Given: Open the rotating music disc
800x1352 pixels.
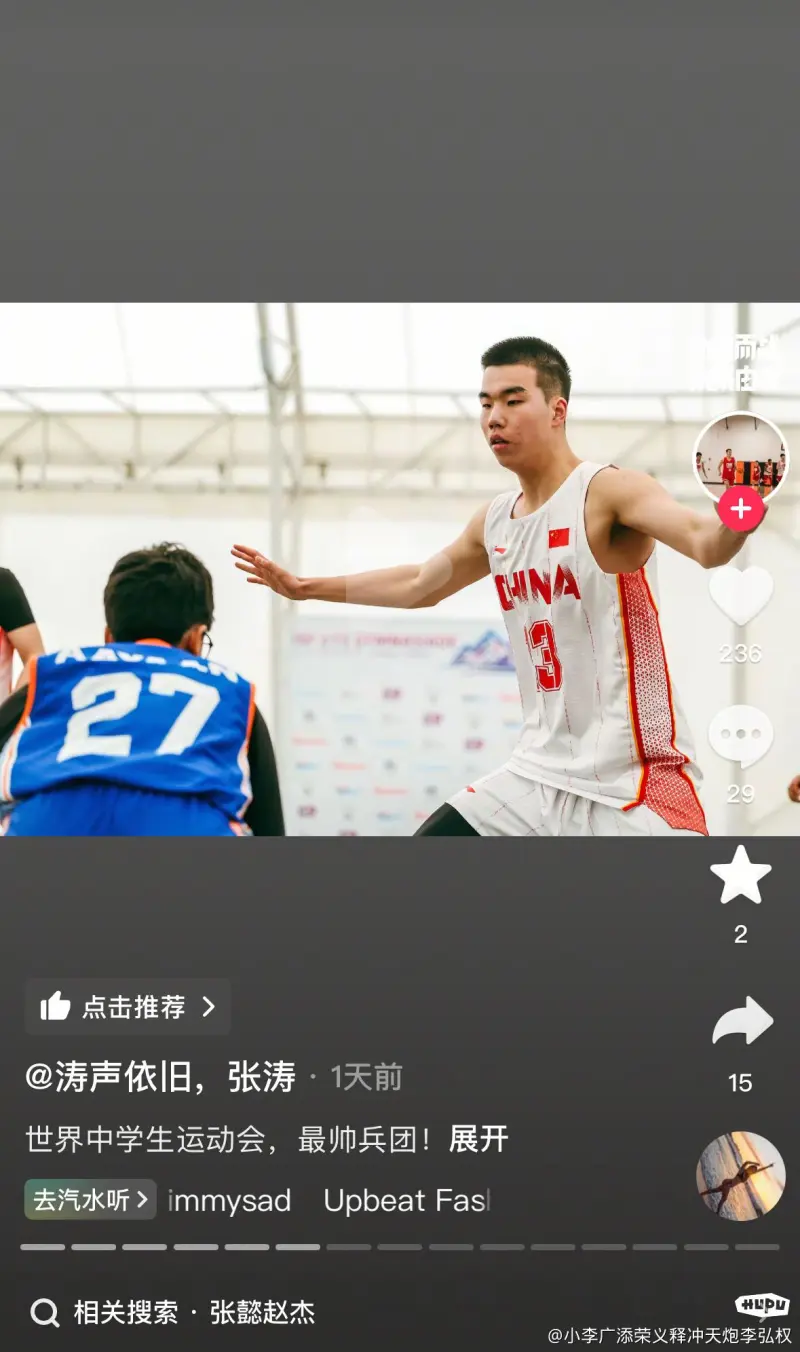Looking at the screenshot, I should pos(740,1176).
